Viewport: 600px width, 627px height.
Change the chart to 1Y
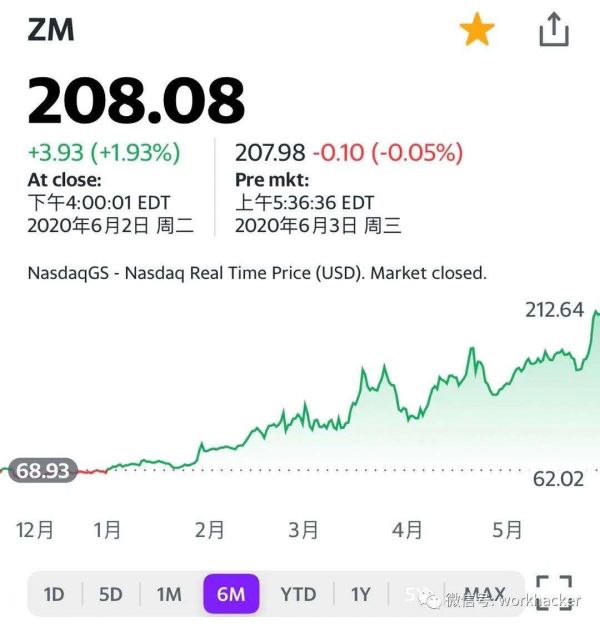[361, 594]
